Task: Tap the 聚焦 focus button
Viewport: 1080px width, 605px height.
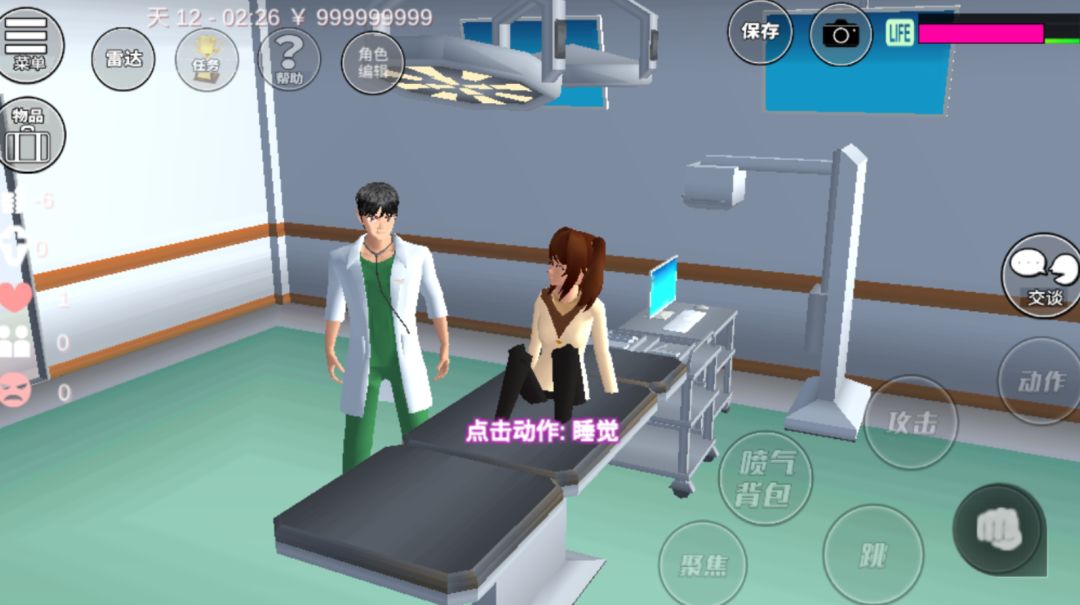Action: click(x=703, y=566)
